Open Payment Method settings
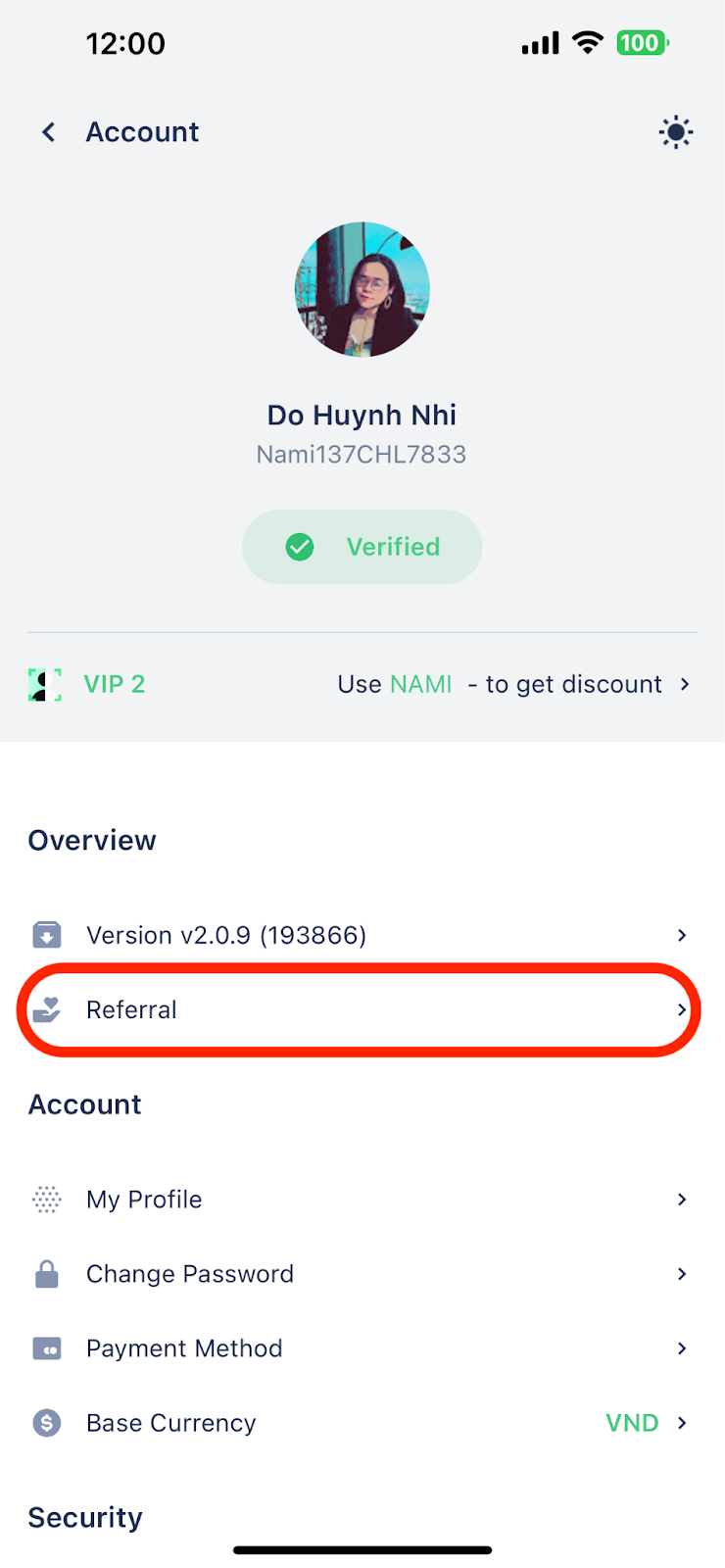The image size is (725, 1568). tap(362, 1348)
